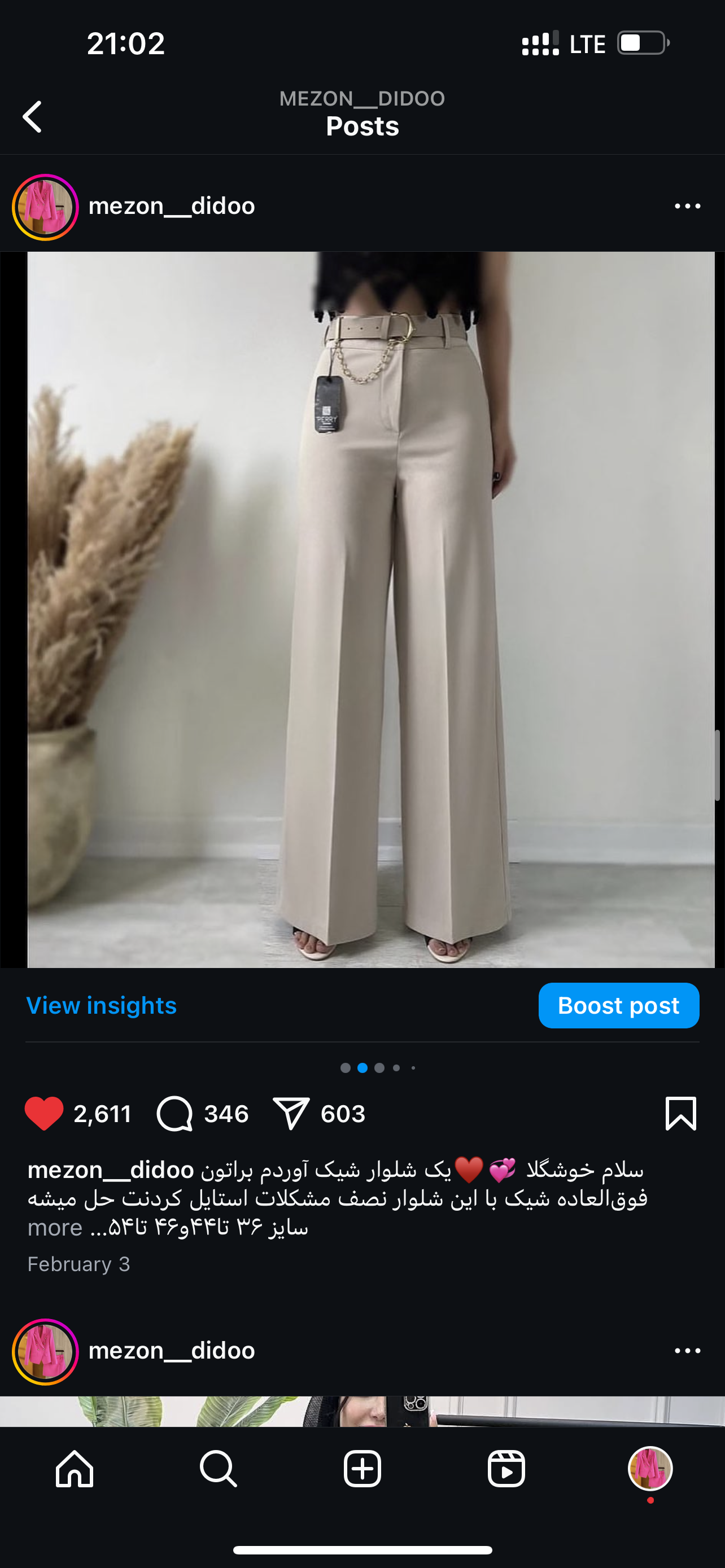Open the beige trousers post photo
Screen dimensions: 725x1568
(x=370, y=608)
